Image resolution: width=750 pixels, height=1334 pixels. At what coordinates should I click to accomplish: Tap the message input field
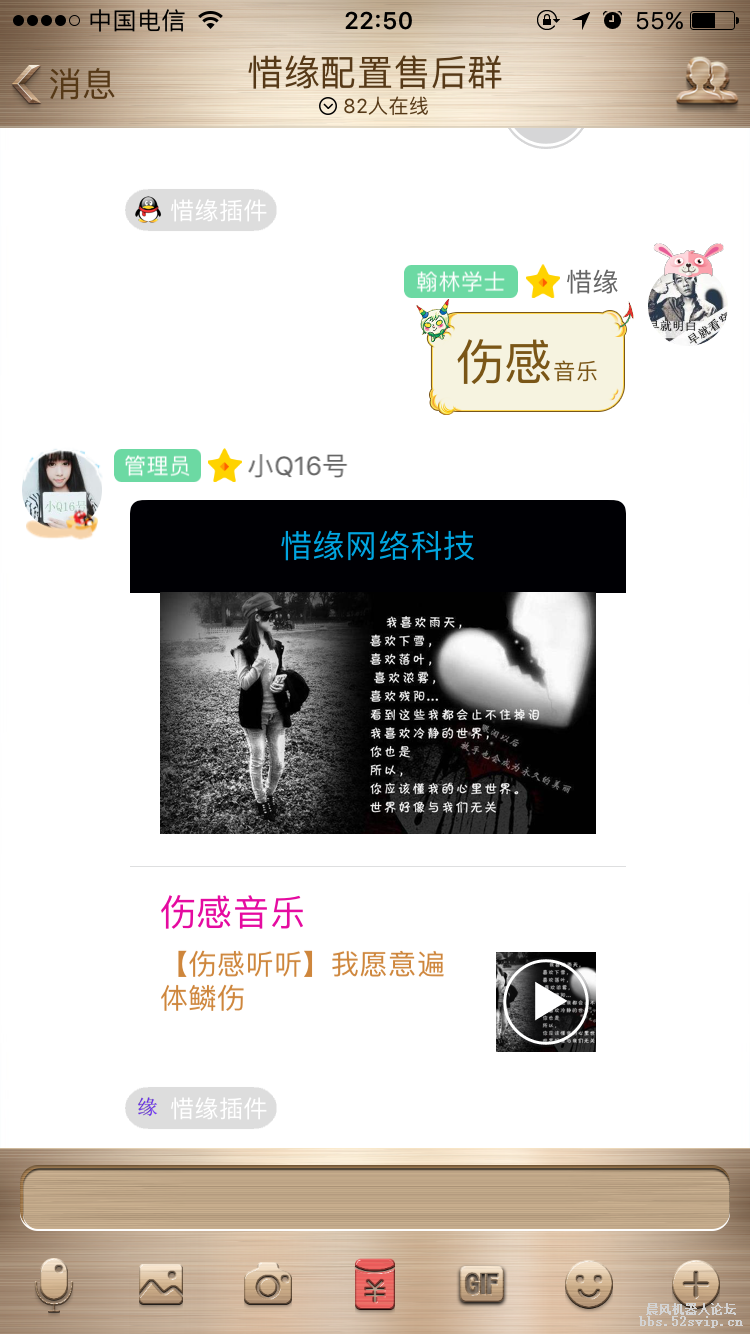(x=374, y=1197)
